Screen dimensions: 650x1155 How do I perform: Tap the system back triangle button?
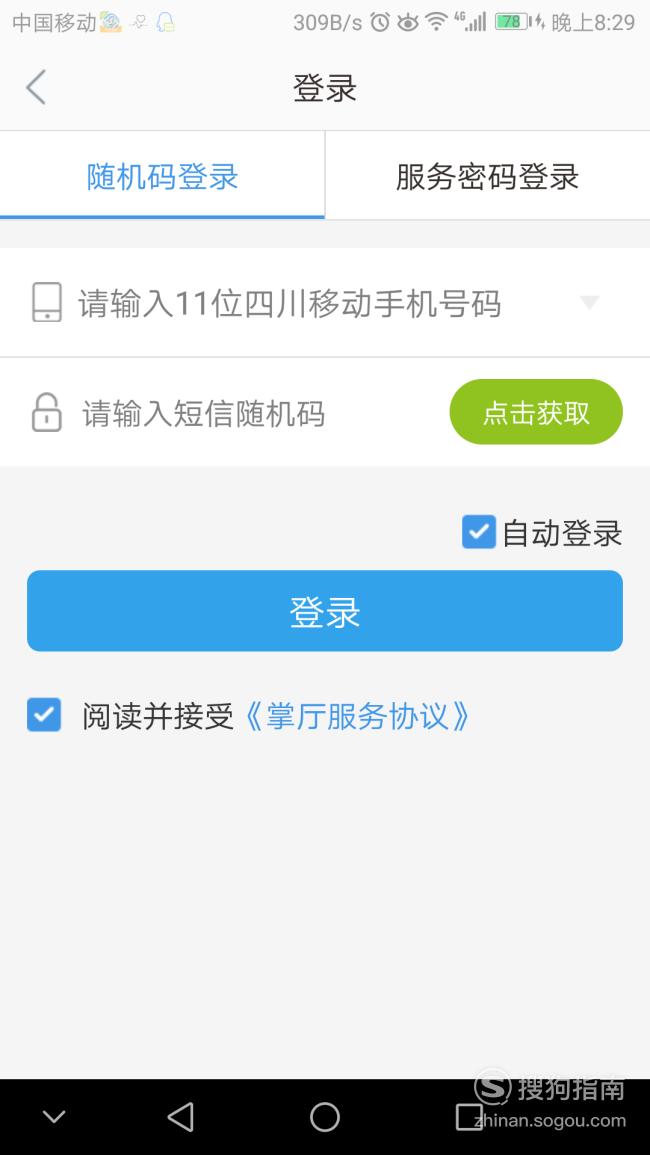tap(181, 1117)
